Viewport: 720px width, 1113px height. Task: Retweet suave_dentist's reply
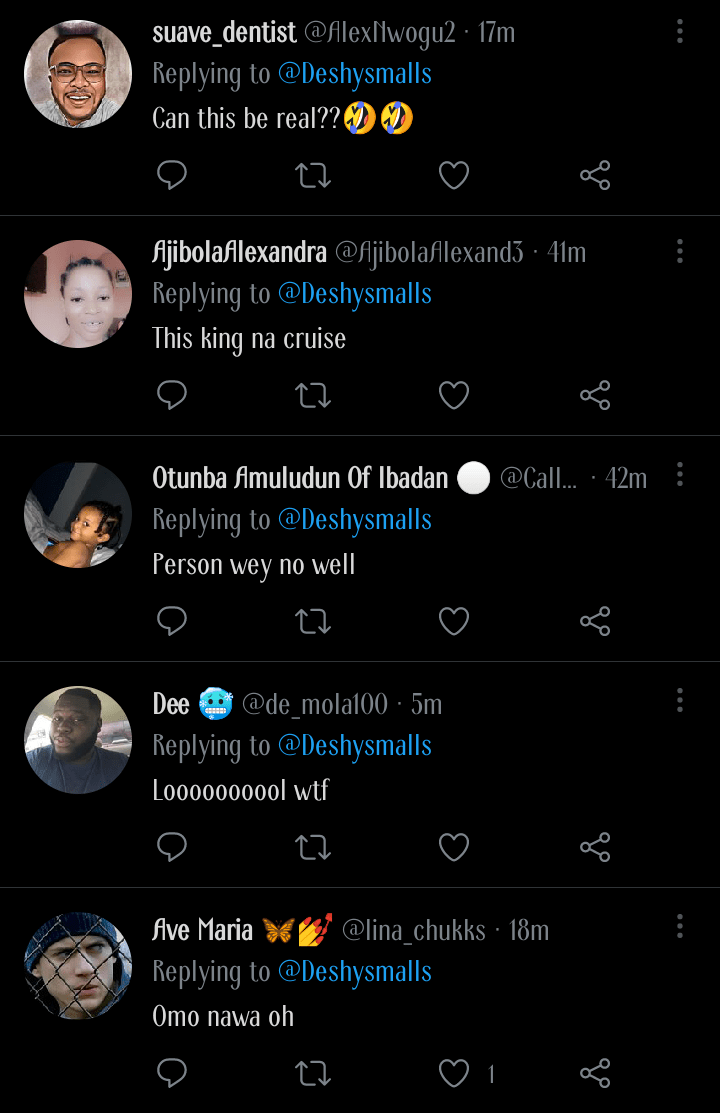pyautogui.click(x=314, y=177)
